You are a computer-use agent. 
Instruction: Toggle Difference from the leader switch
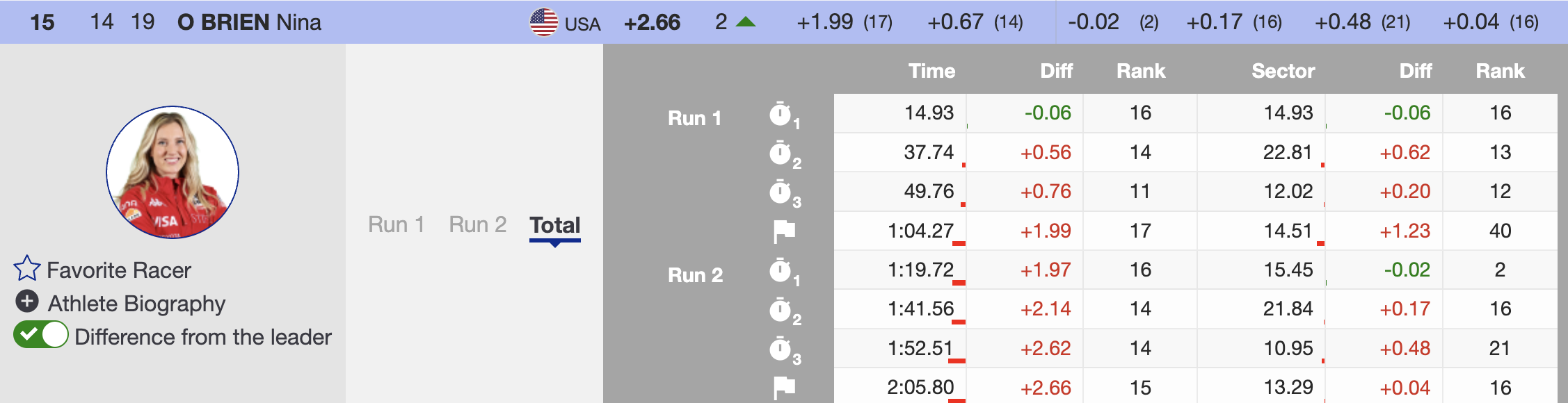click(41, 336)
